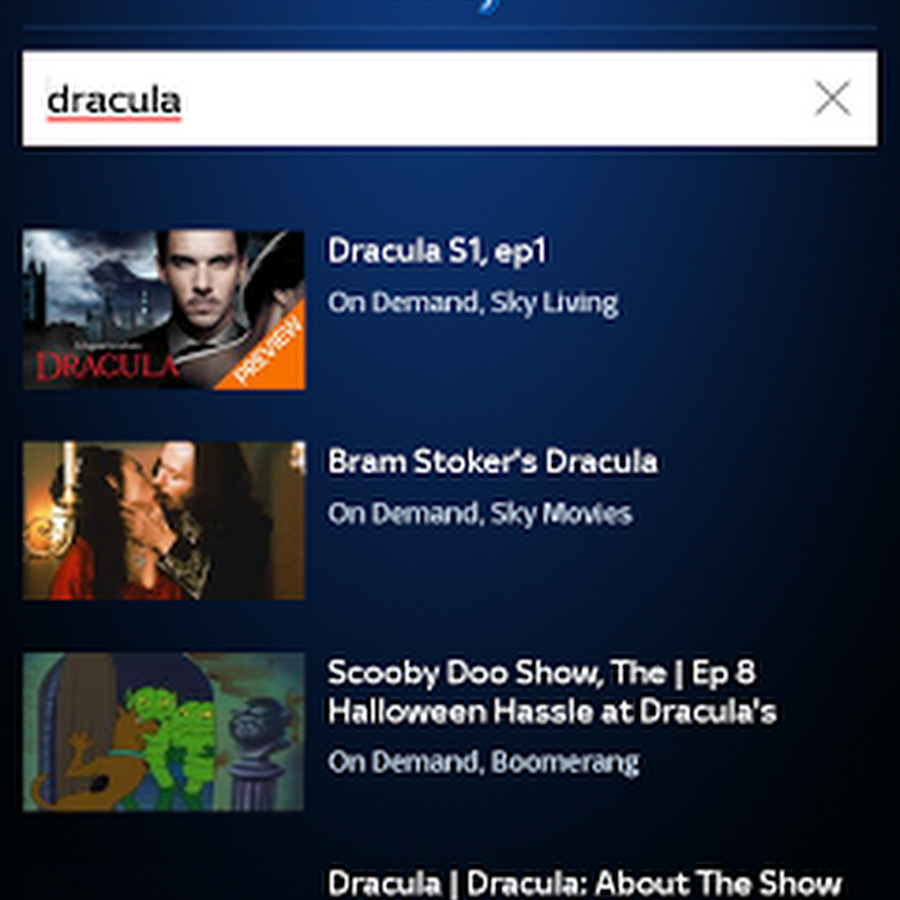Clear the dracula search text

click(x=832, y=99)
